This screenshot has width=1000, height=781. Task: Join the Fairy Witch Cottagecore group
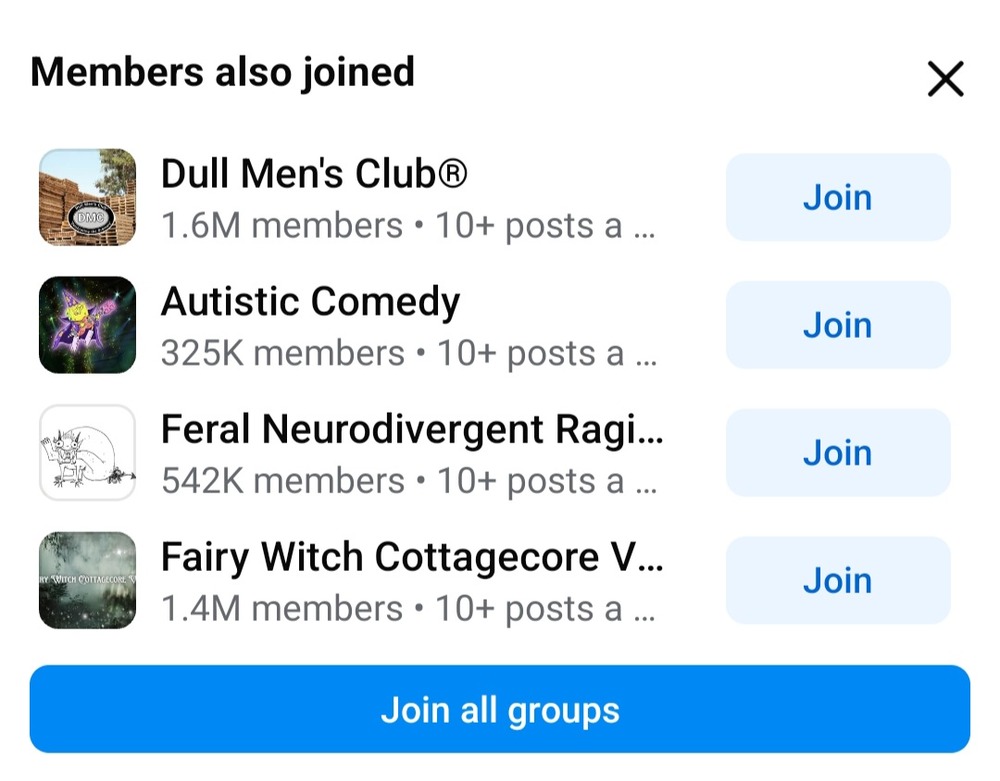(837, 581)
